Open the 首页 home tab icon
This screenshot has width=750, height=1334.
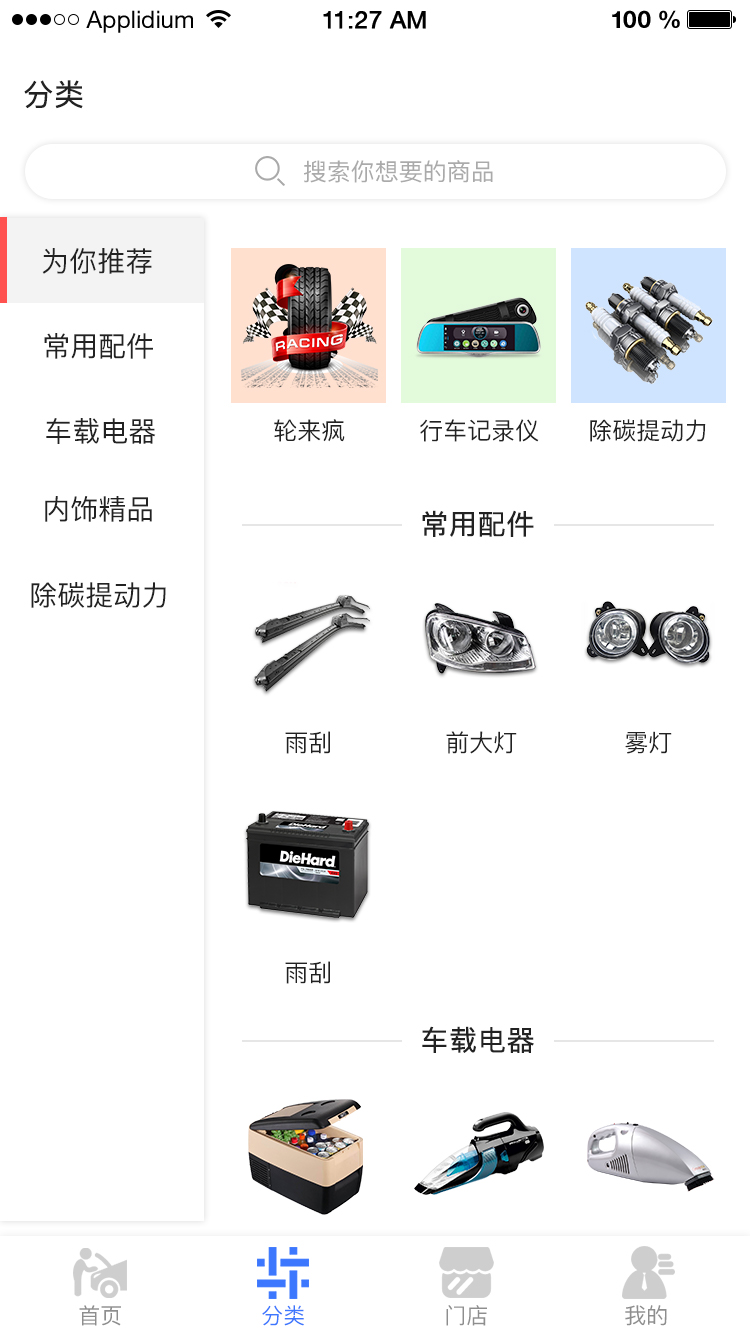click(99, 1272)
